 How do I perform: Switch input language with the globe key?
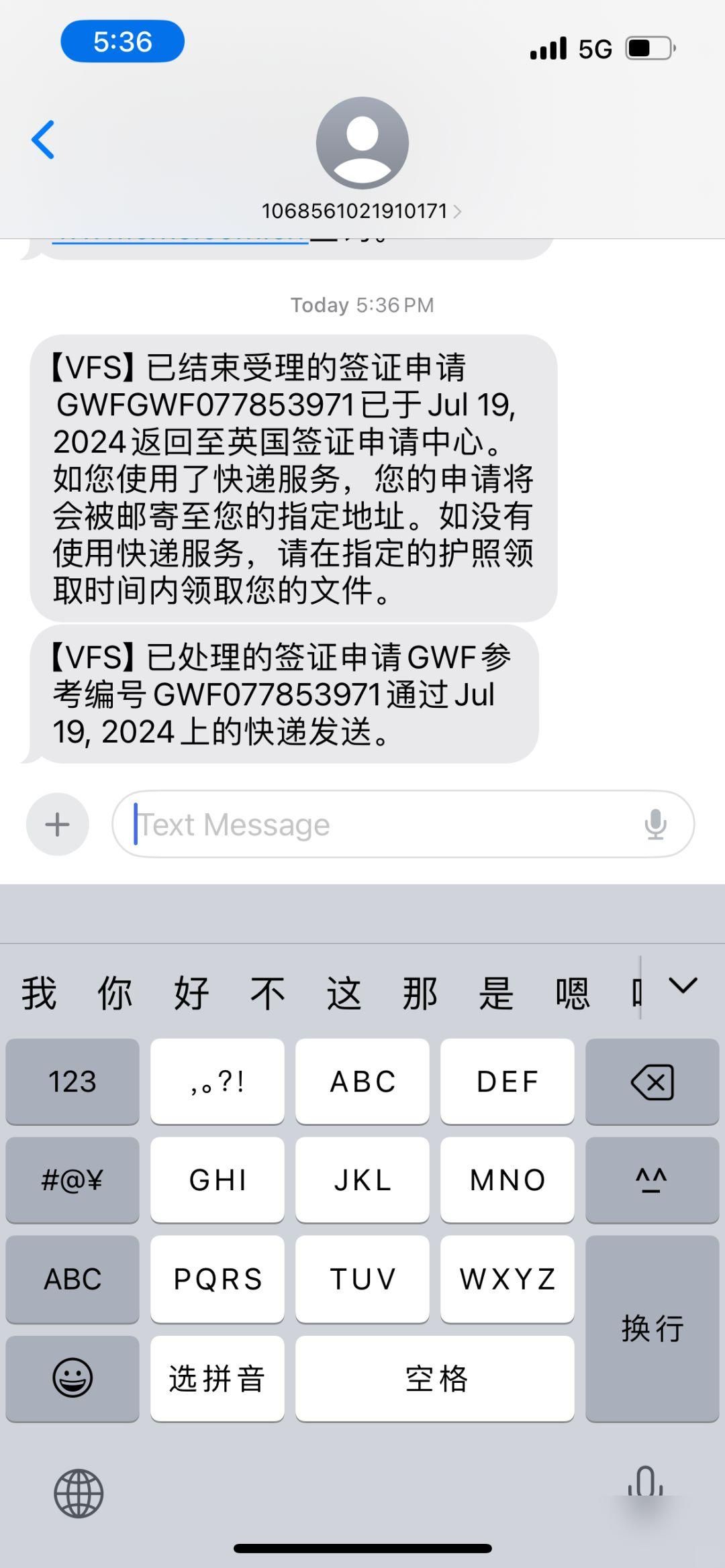pyautogui.click(x=79, y=1494)
